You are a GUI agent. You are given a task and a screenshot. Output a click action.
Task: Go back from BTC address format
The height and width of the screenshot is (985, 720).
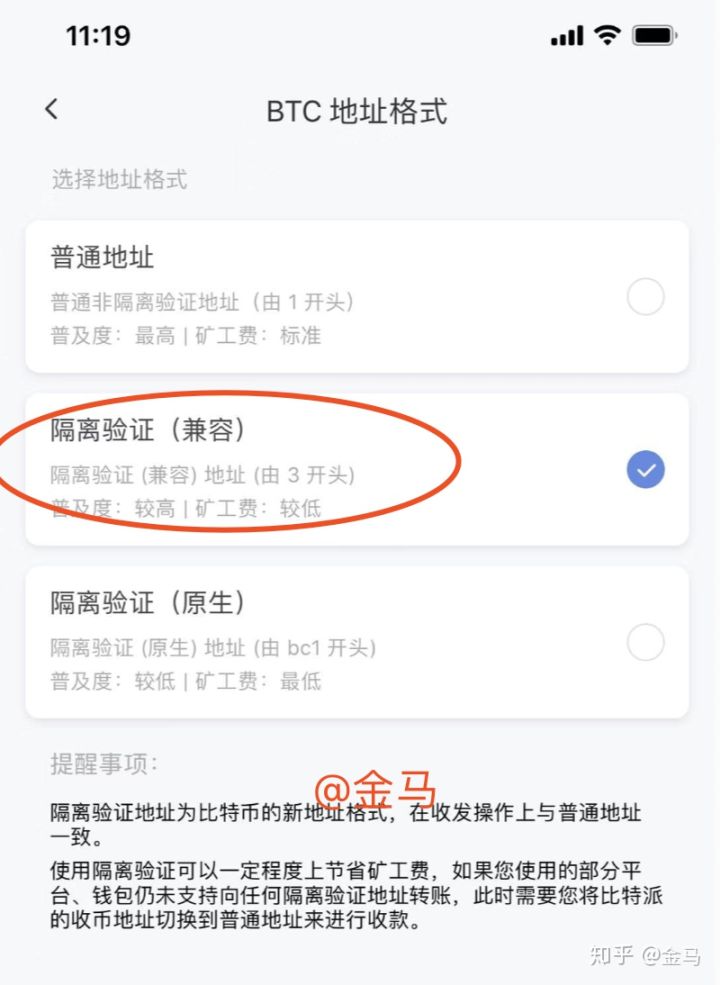[x=52, y=109]
